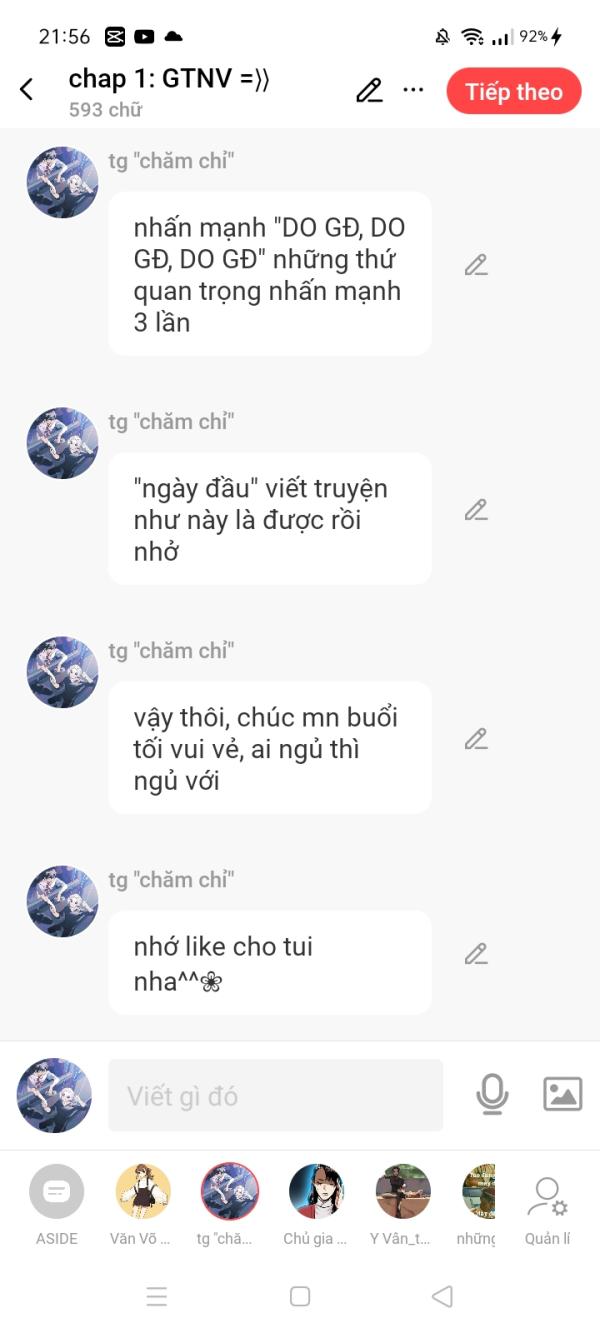Viewport: 600px width, 1333px height.
Task: Select the ASIDE narrator option
Action: tap(57, 1206)
